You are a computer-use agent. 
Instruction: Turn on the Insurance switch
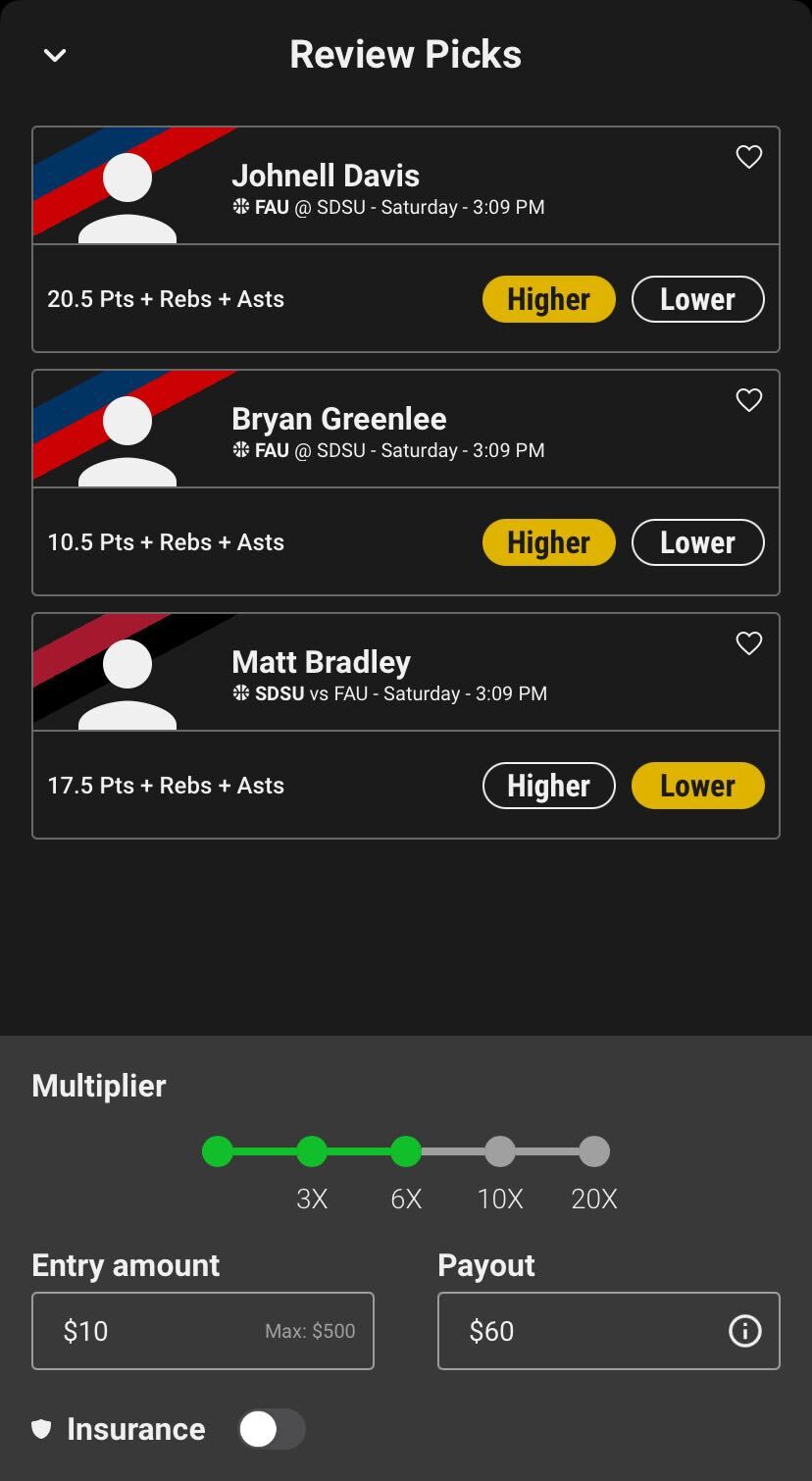pos(272,1429)
